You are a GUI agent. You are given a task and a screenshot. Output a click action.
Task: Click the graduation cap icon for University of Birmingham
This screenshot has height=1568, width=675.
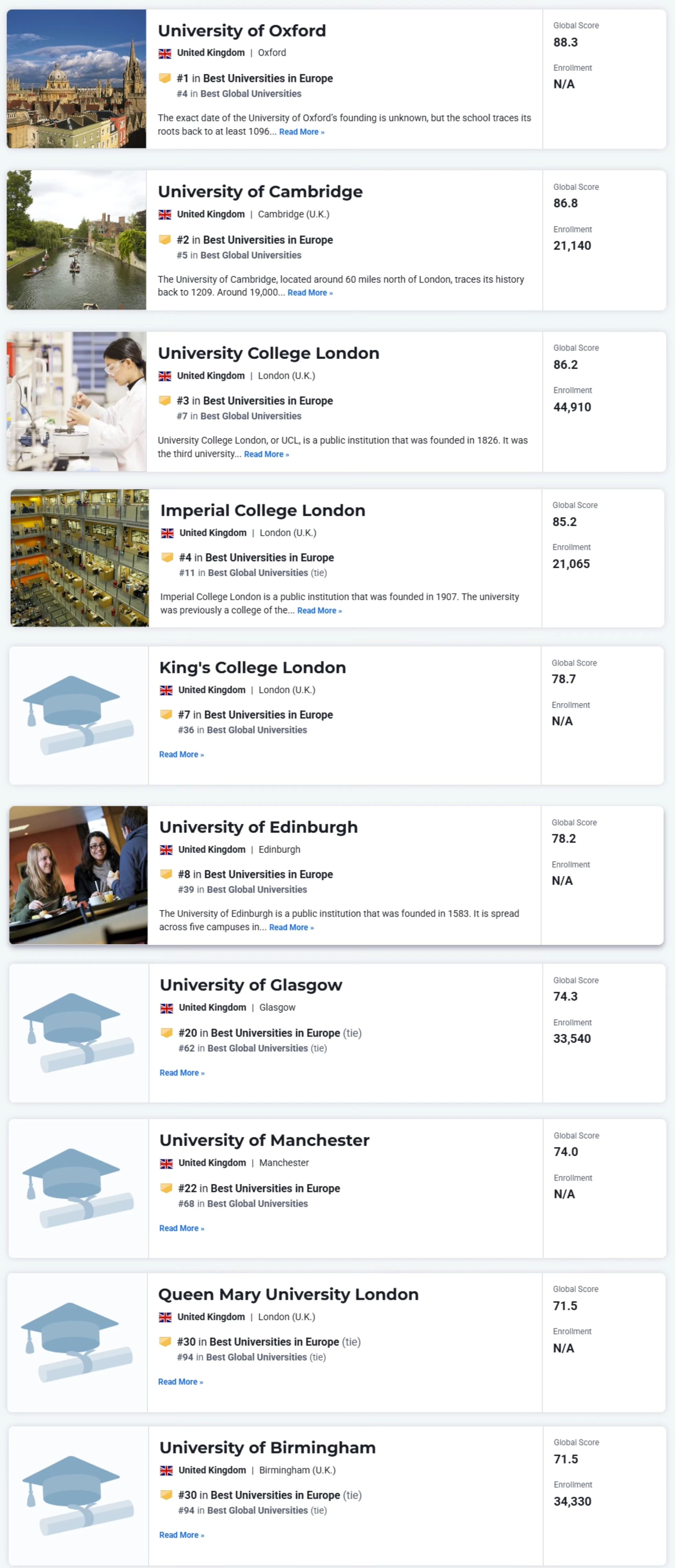pos(77,1494)
